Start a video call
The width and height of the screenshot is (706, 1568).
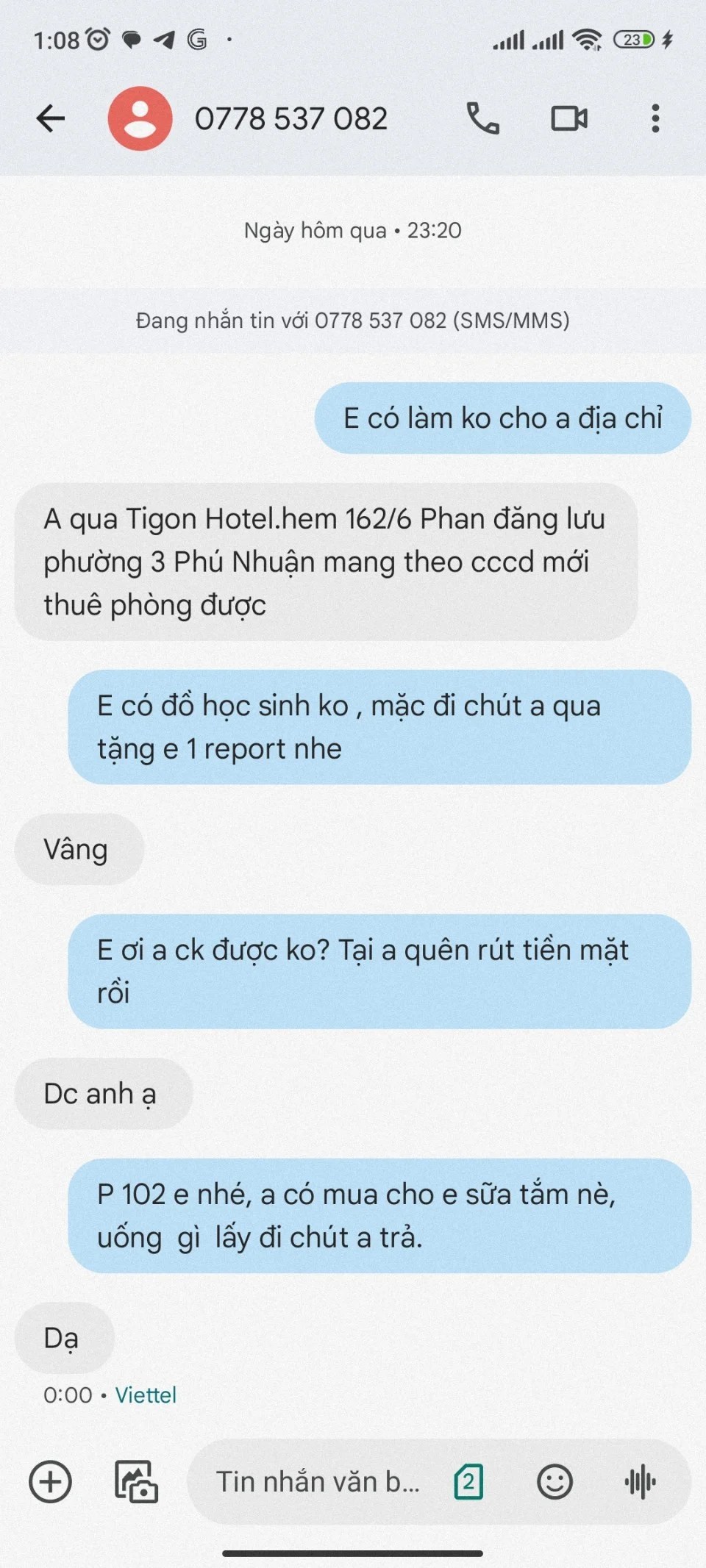tap(568, 118)
